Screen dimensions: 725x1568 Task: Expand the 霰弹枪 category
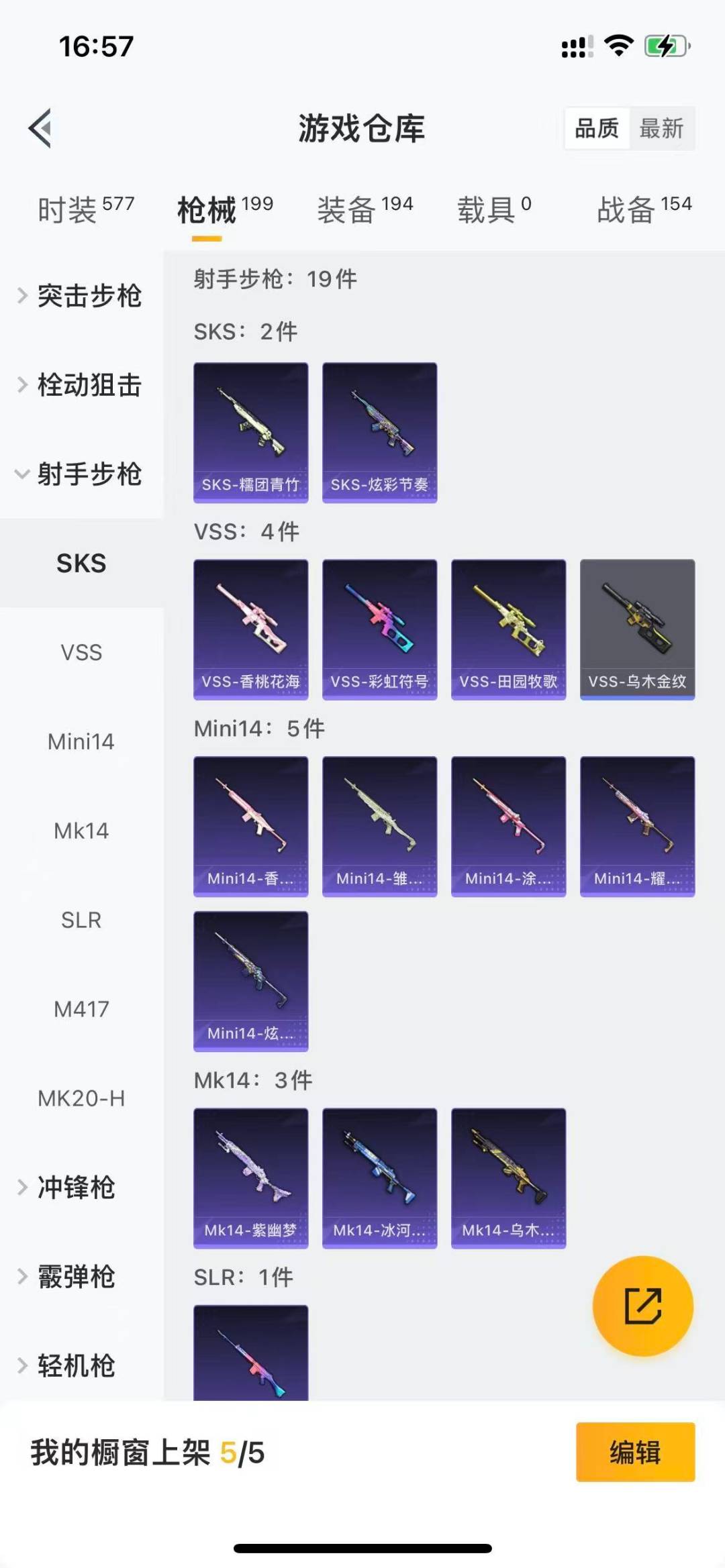tap(76, 1277)
